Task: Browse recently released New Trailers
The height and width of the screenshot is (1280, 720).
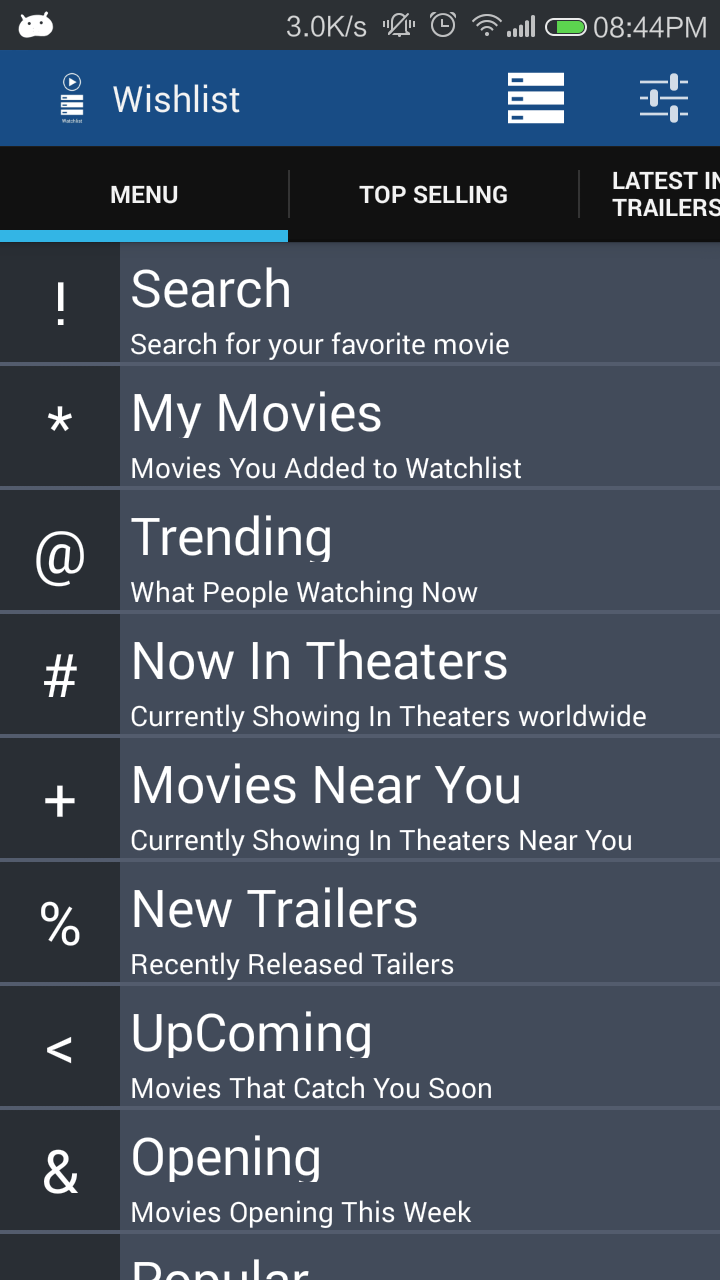Action: 400,922
